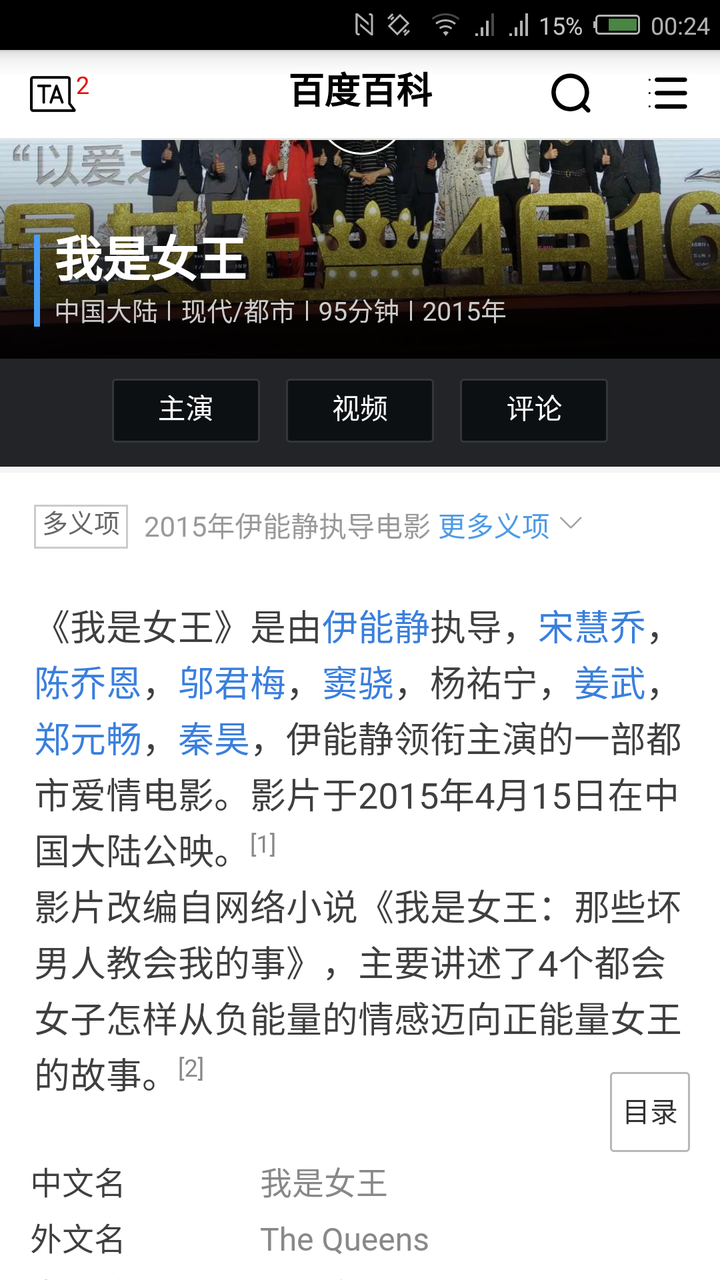
Task: Open the search magnifier icon
Action: pos(571,93)
